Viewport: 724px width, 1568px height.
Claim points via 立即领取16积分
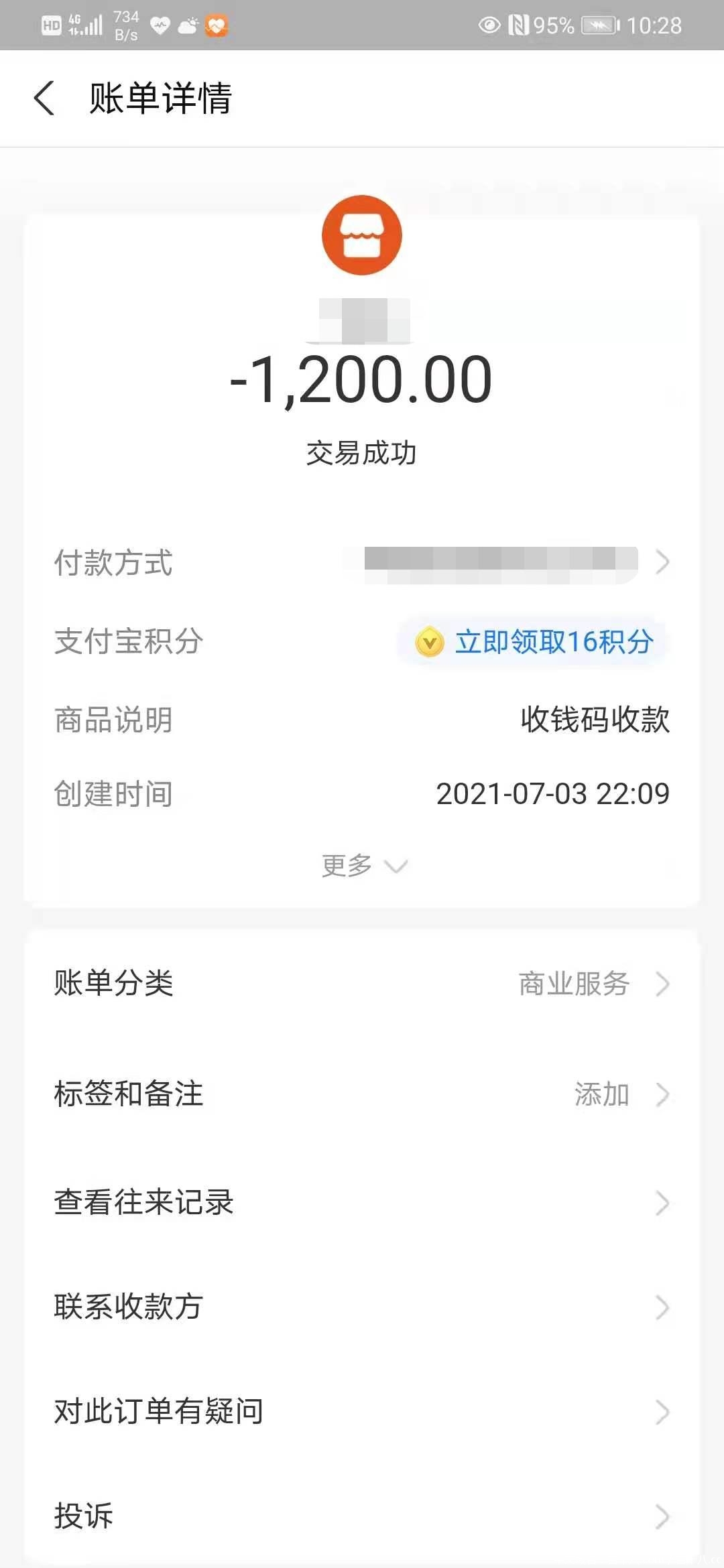pyautogui.click(x=533, y=642)
